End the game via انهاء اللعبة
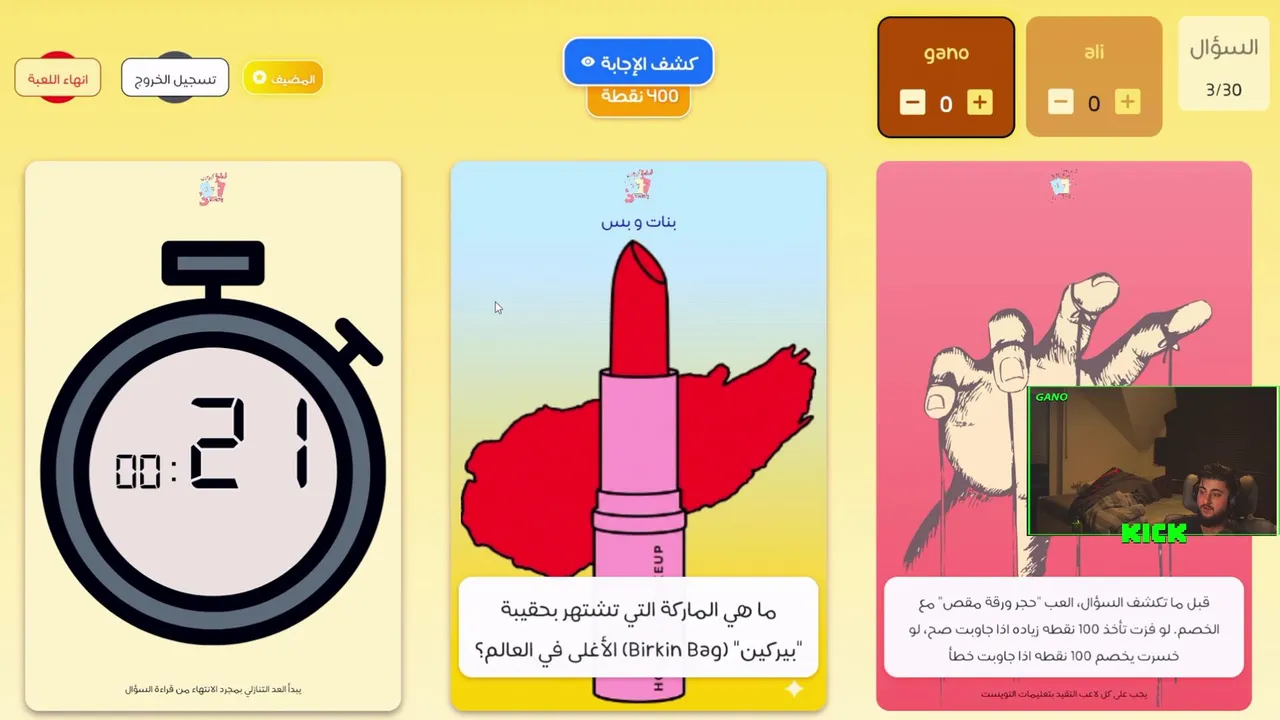This screenshot has height=720, width=1280. (x=58, y=79)
